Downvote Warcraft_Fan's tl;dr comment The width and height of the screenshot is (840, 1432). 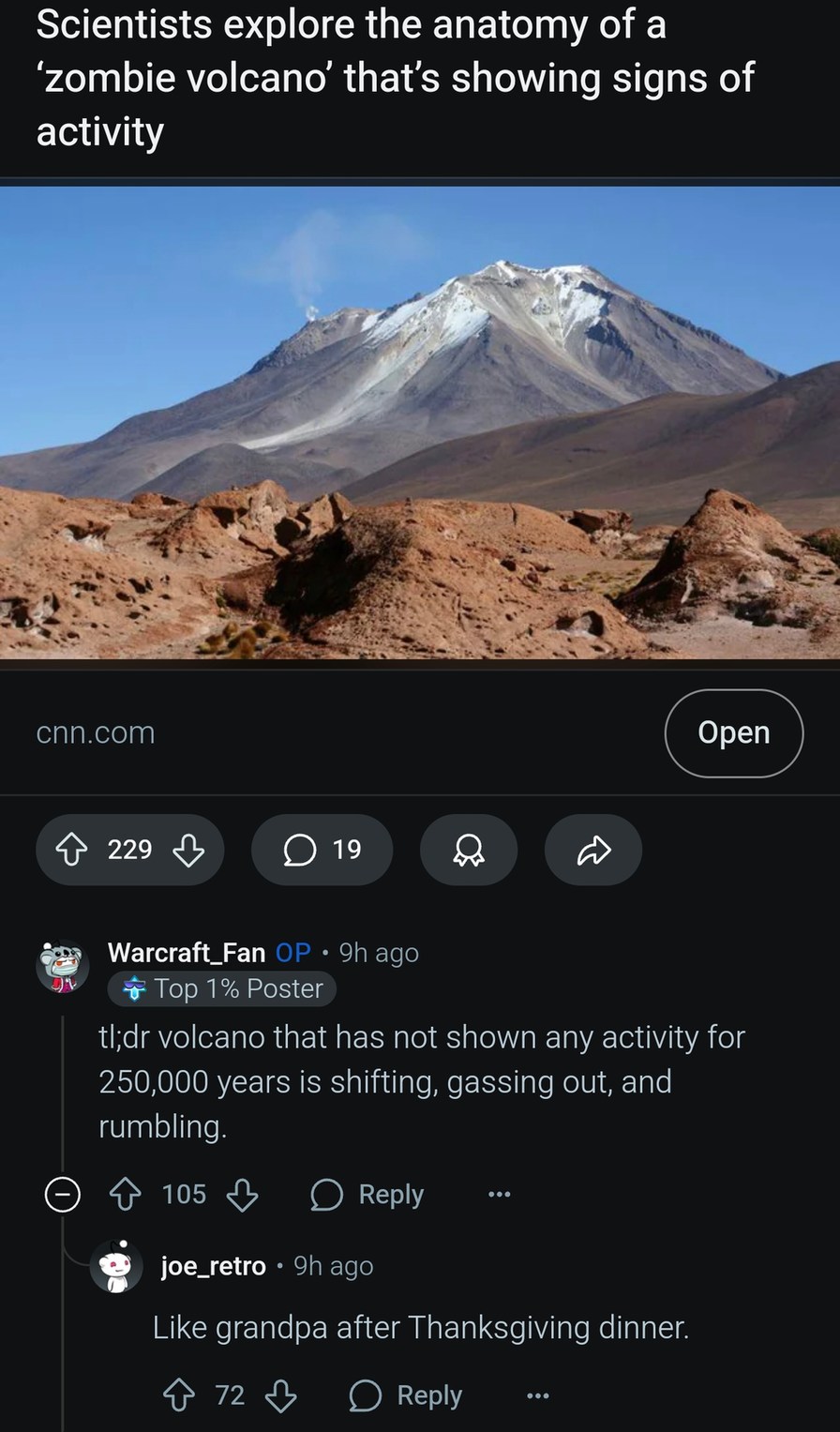click(x=242, y=1195)
